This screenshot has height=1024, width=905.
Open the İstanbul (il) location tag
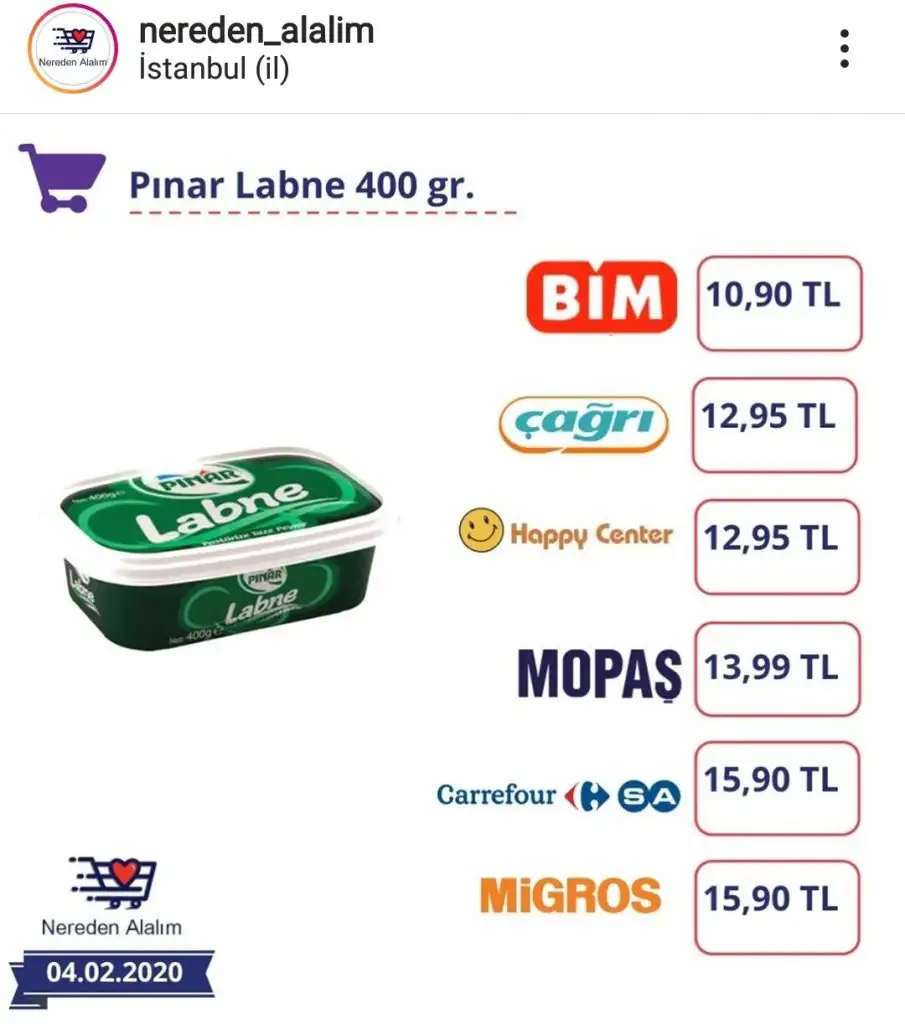click(x=213, y=71)
